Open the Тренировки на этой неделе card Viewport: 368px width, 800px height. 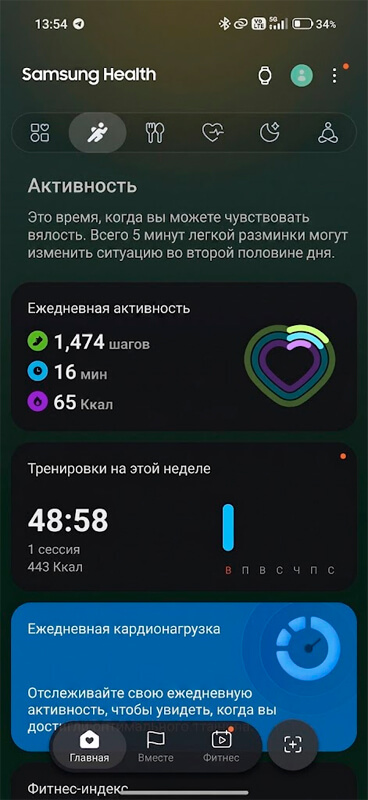pyautogui.click(x=184, y=517)
